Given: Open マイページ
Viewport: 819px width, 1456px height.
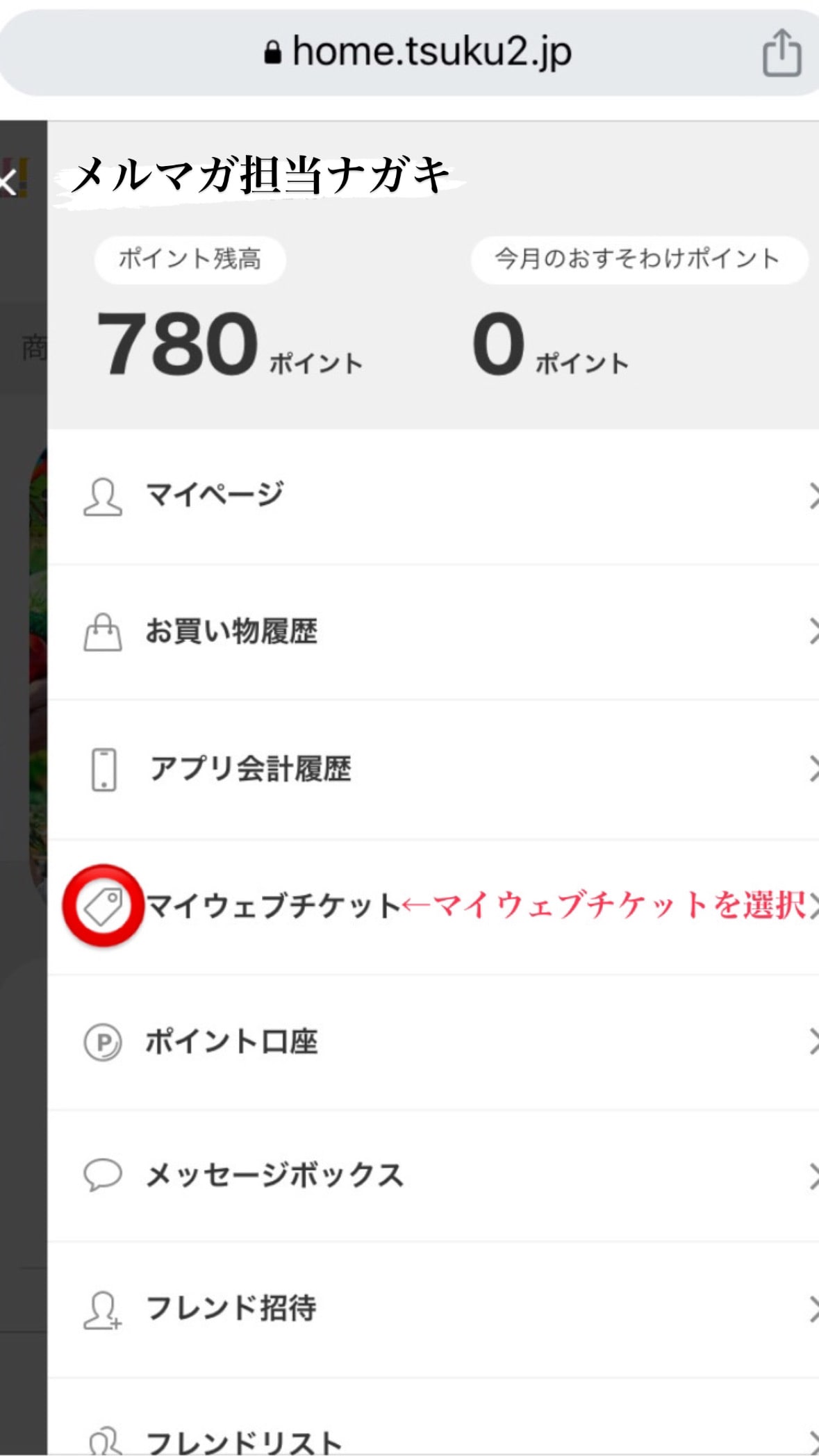Looking at the screenshot, I should click(215, 495).
